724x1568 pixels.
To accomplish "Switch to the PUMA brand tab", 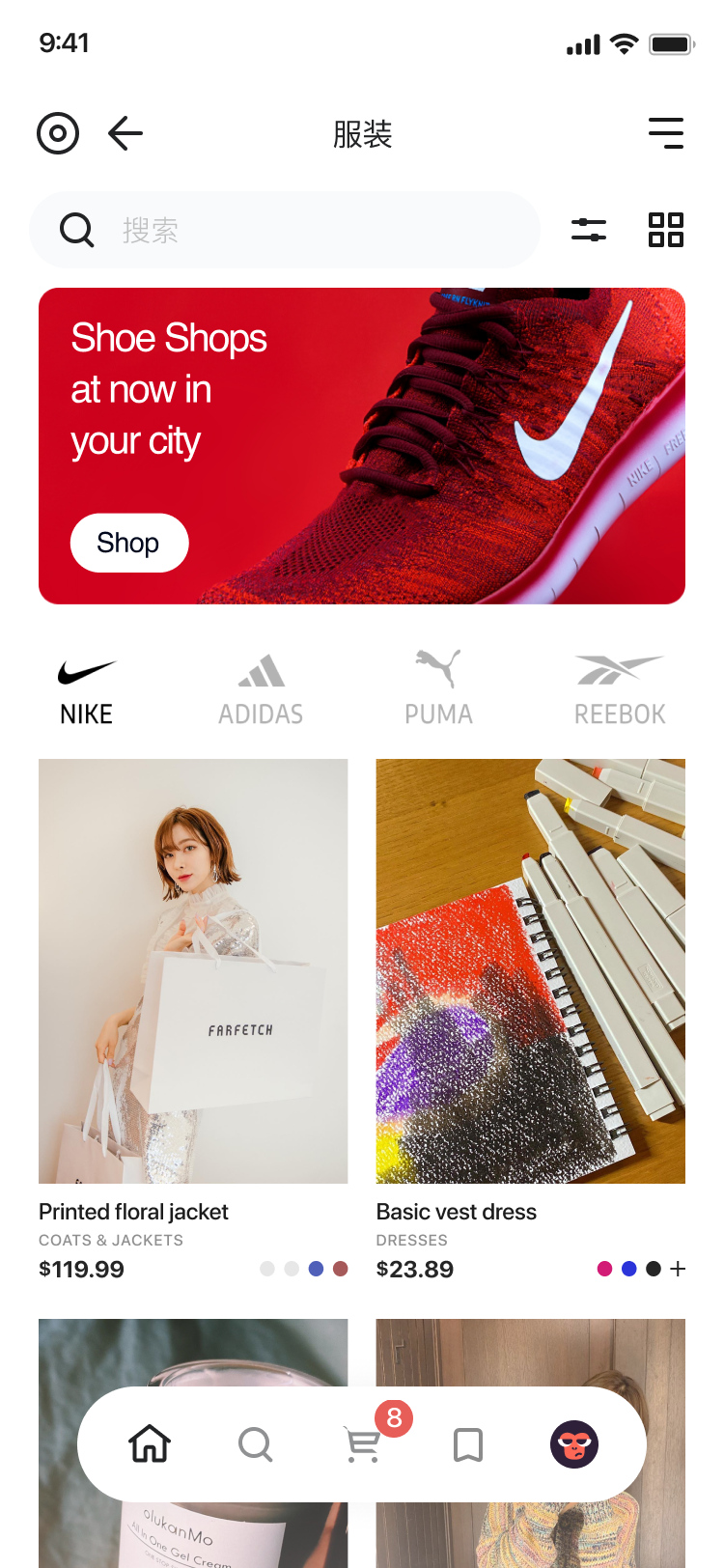I will [438, 690].
